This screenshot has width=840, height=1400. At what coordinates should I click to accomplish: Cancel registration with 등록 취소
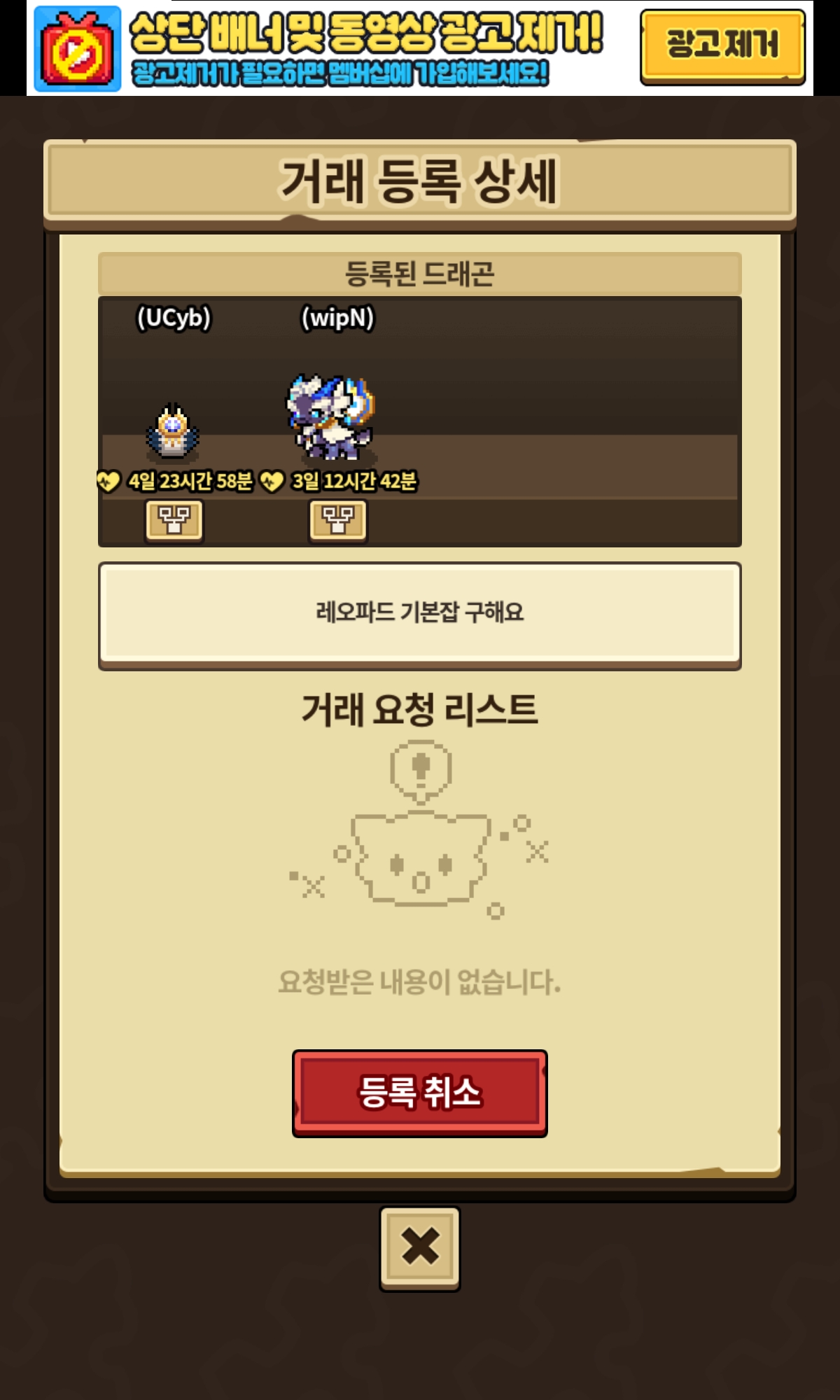click(x=419, y=1093)
